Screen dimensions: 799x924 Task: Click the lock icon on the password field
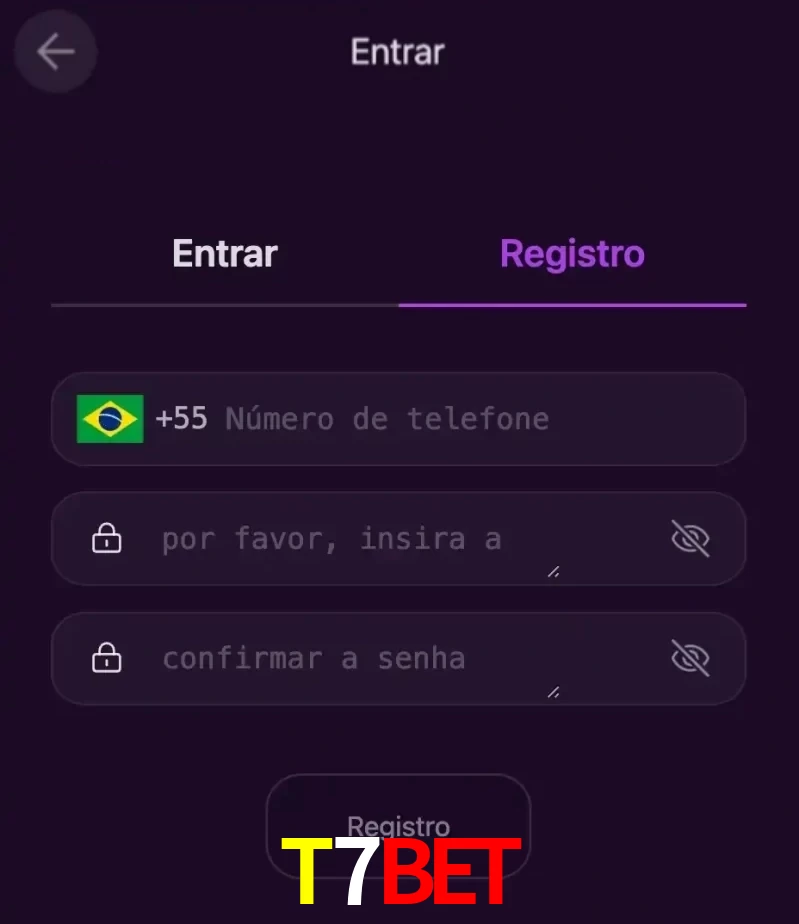click(106, 538)
